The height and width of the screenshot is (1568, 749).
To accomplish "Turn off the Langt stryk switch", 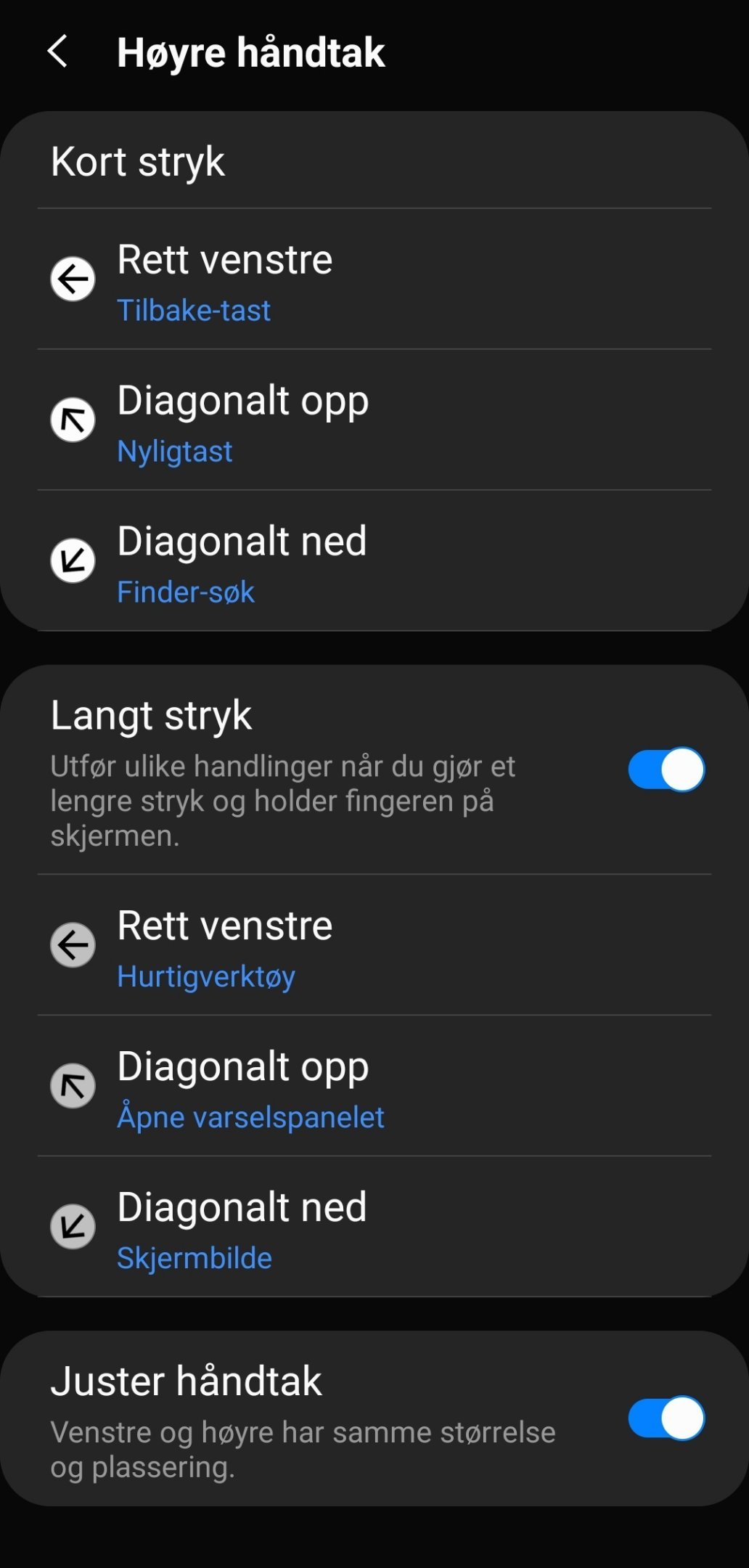I will (x=666, y=769).
